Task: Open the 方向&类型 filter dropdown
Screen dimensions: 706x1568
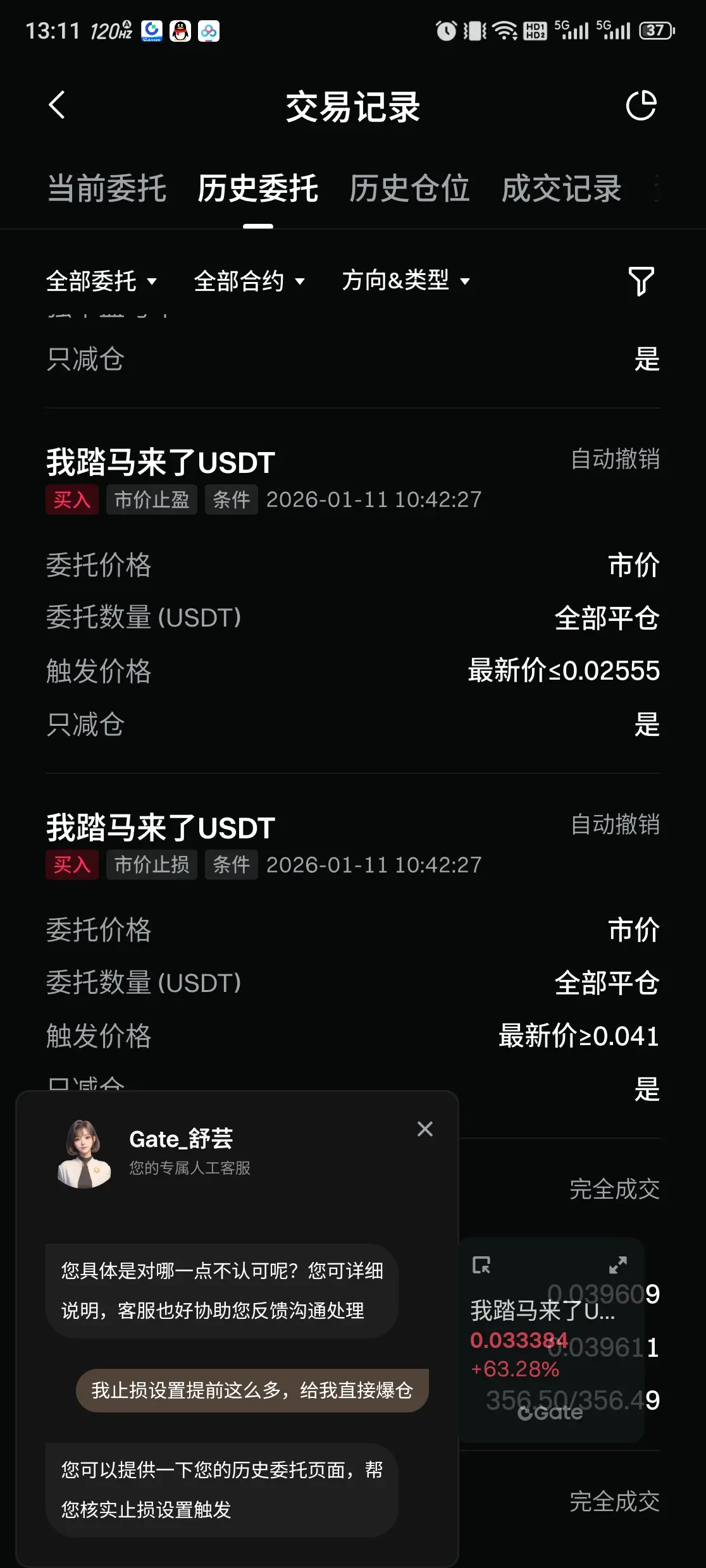Action: (x=406, y=281)
